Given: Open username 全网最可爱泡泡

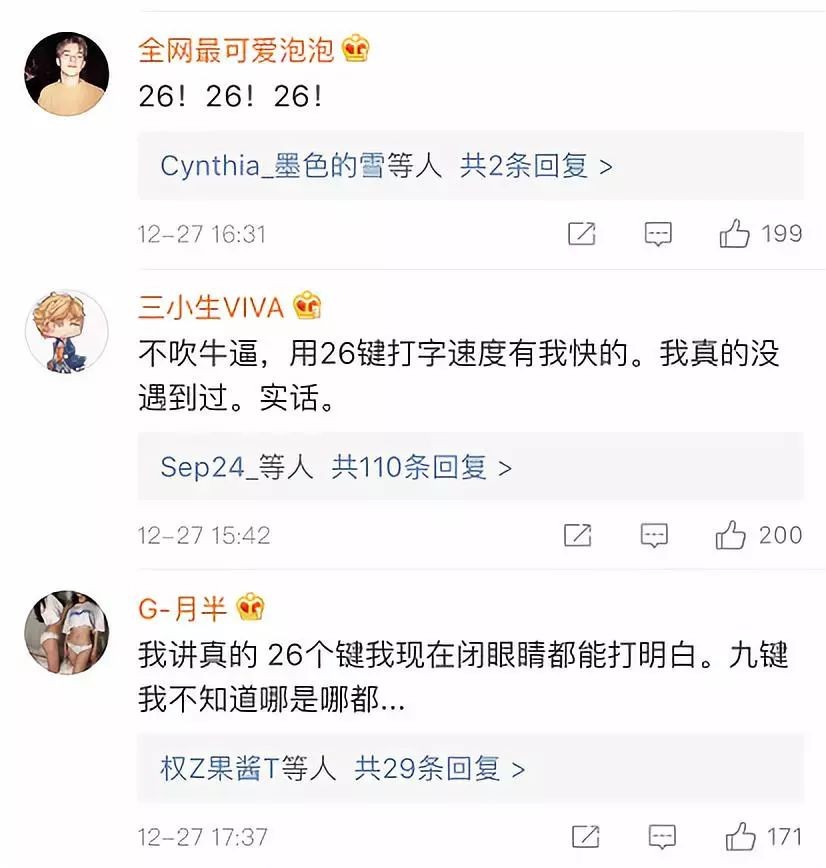Looking at the screenshot, I should click(236, 49).
